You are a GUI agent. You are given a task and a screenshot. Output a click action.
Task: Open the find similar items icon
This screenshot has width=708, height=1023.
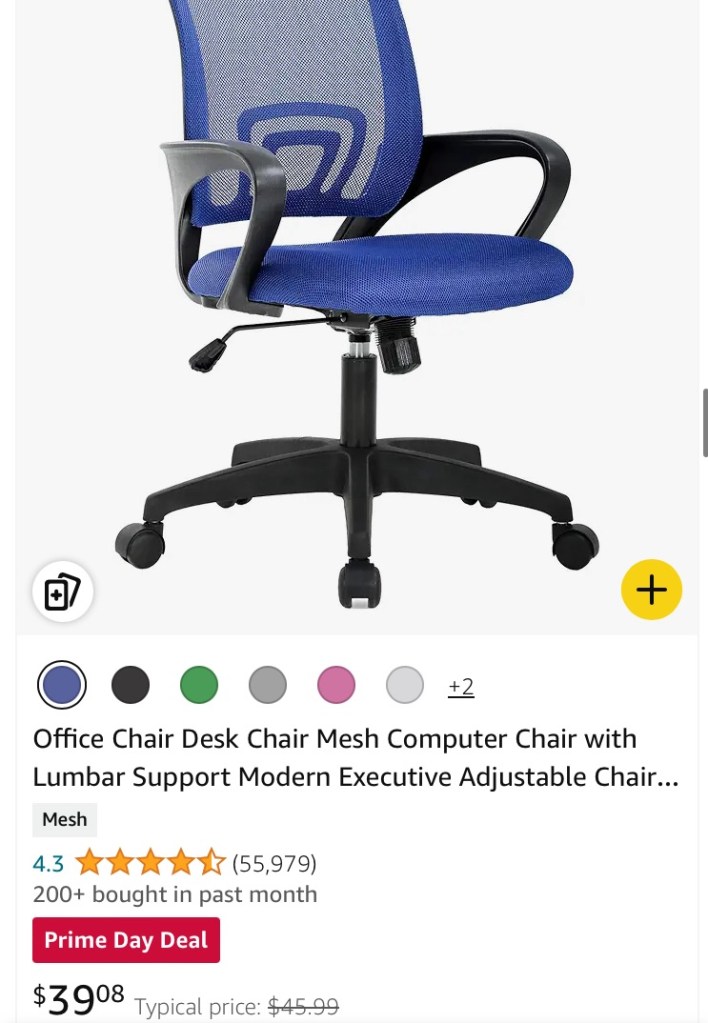point(62,591)
